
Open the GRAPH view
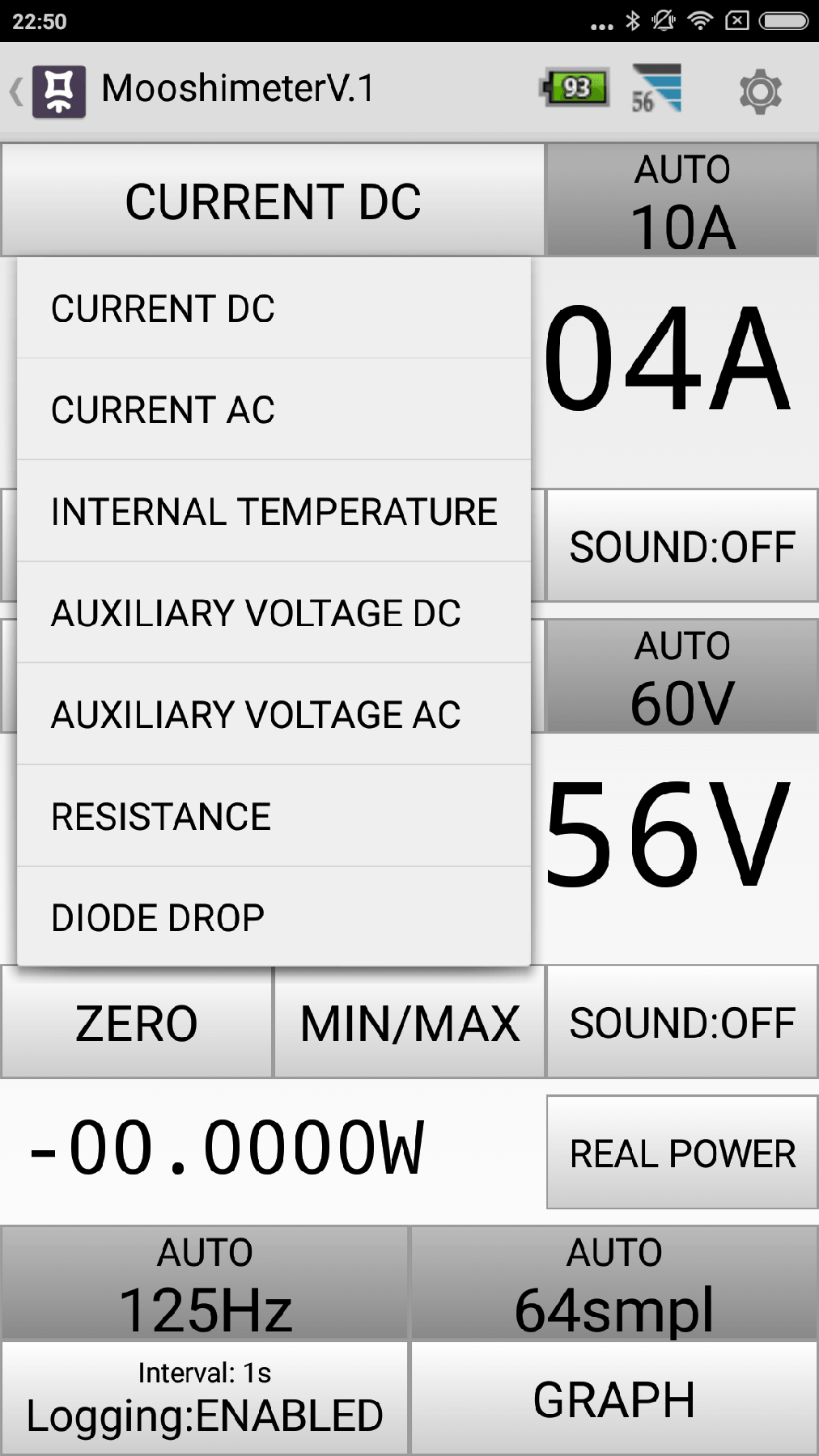pyautogui.click(x=614, y=1399)
